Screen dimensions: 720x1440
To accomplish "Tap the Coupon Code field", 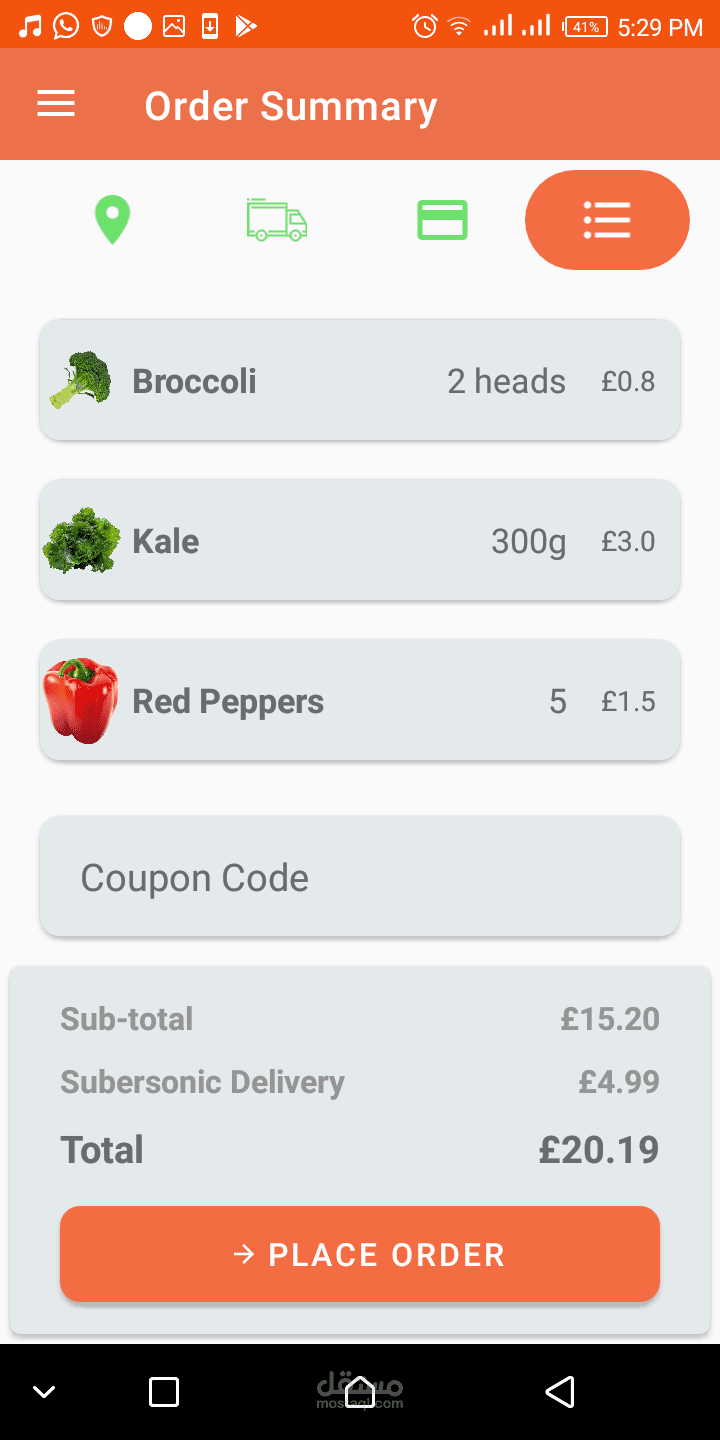I will coord(360,877).
